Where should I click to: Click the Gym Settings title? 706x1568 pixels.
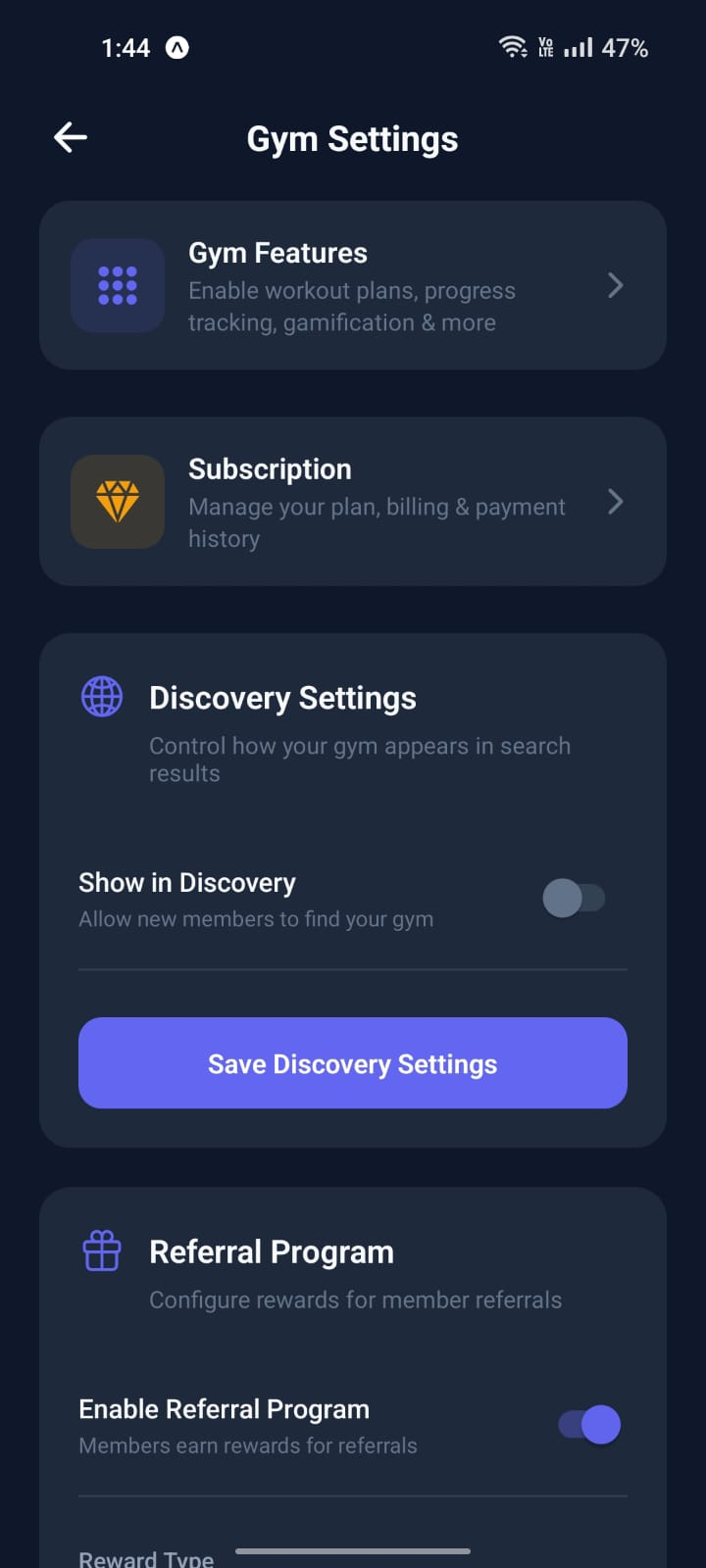pos(352,138)
